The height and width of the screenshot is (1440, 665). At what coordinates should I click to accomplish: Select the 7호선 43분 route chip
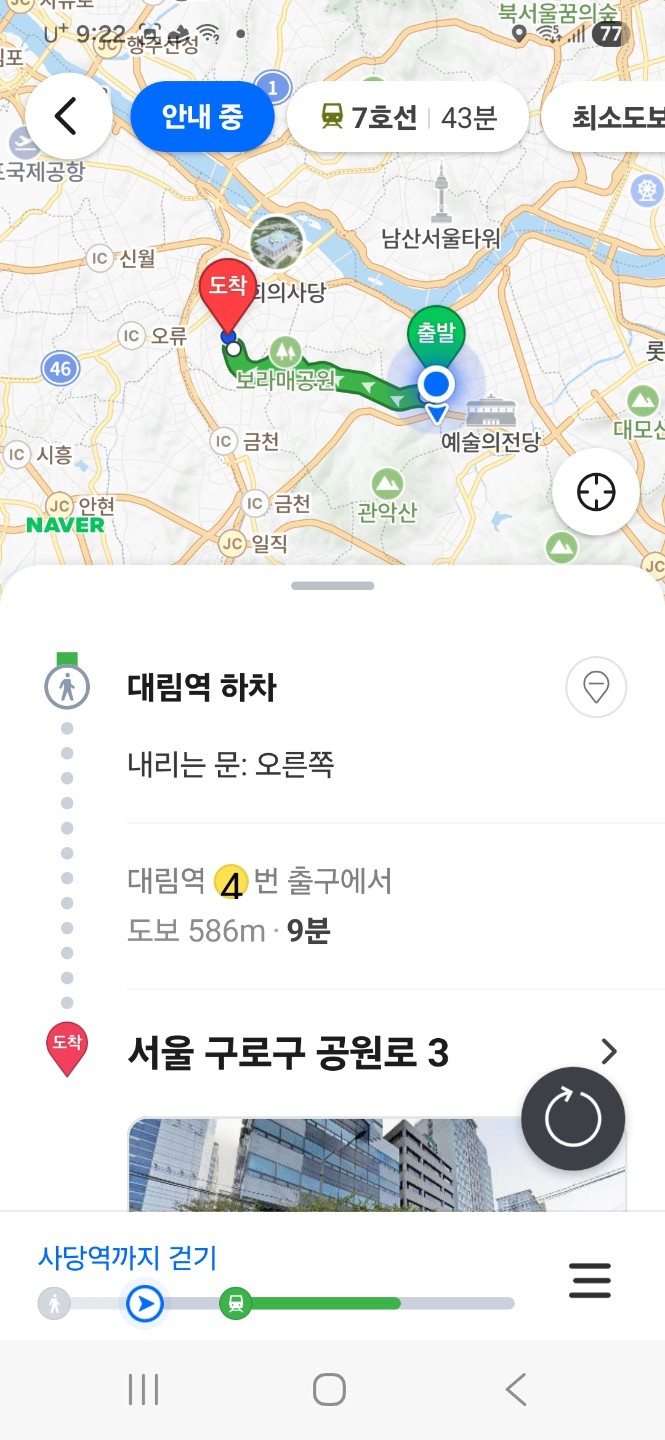[x=408, y=117]
